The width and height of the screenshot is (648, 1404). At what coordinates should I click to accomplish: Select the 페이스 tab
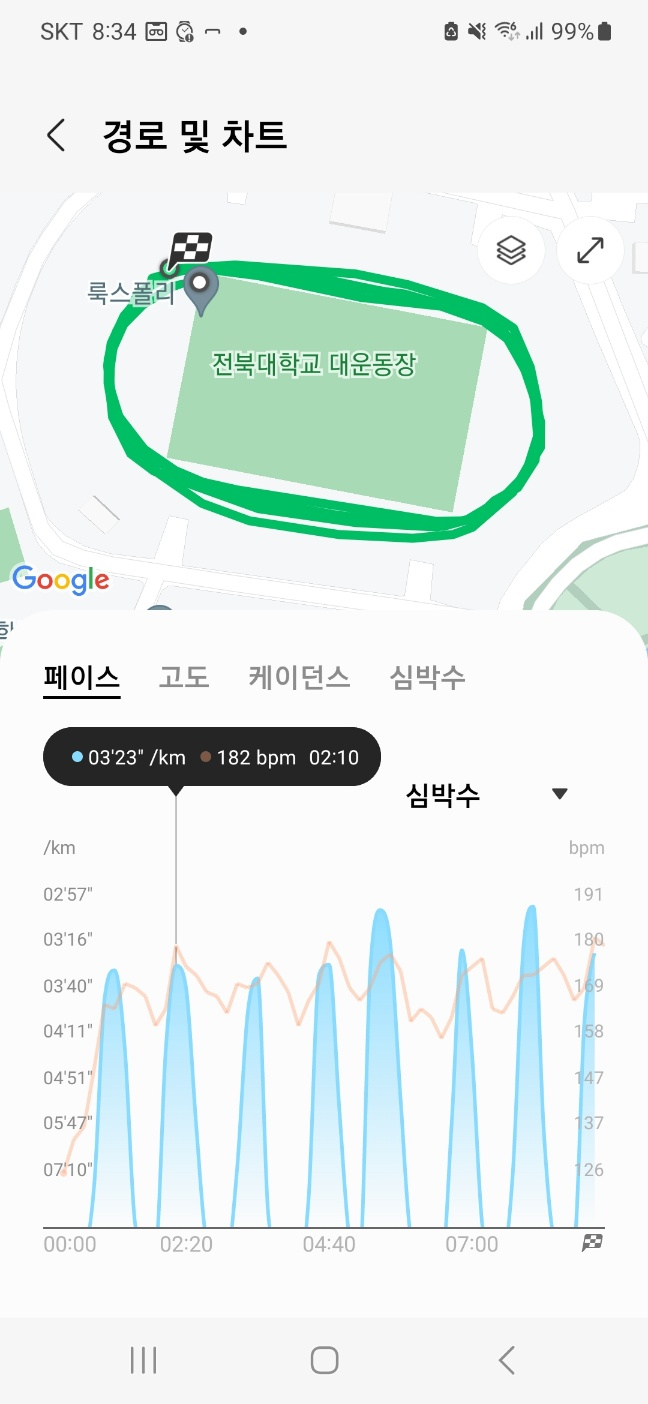82,678
